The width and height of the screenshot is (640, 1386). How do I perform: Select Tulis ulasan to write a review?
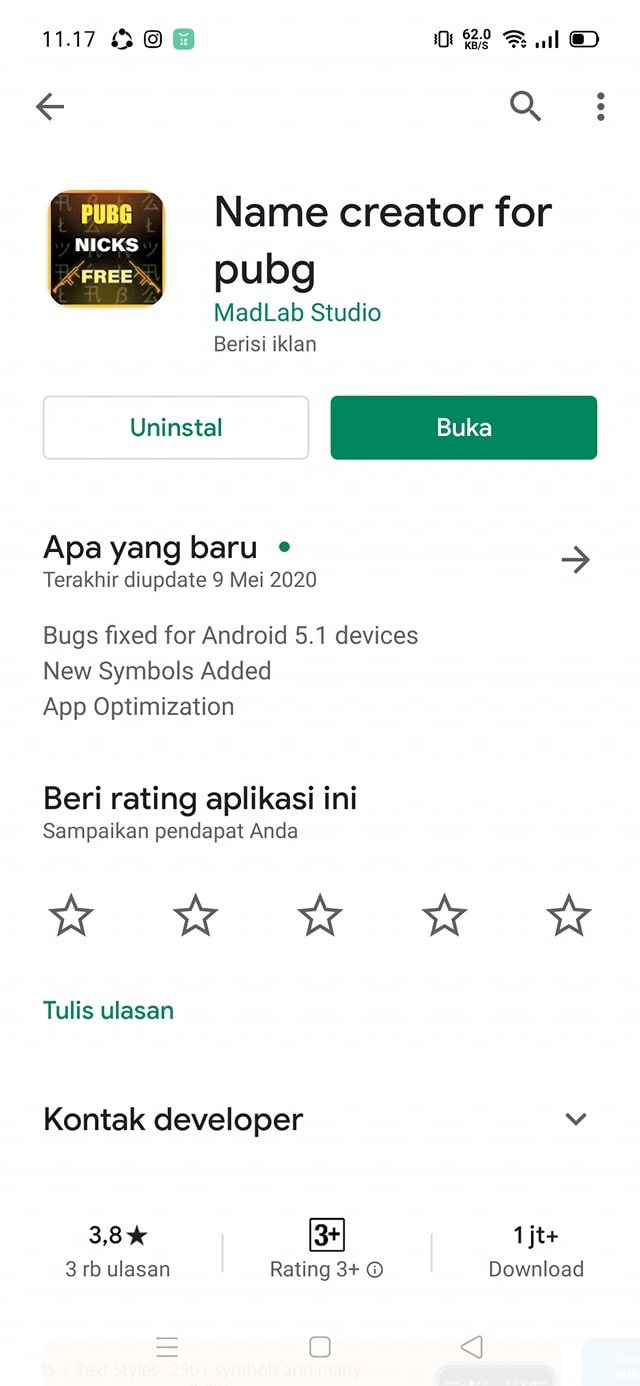(108, 1010)
